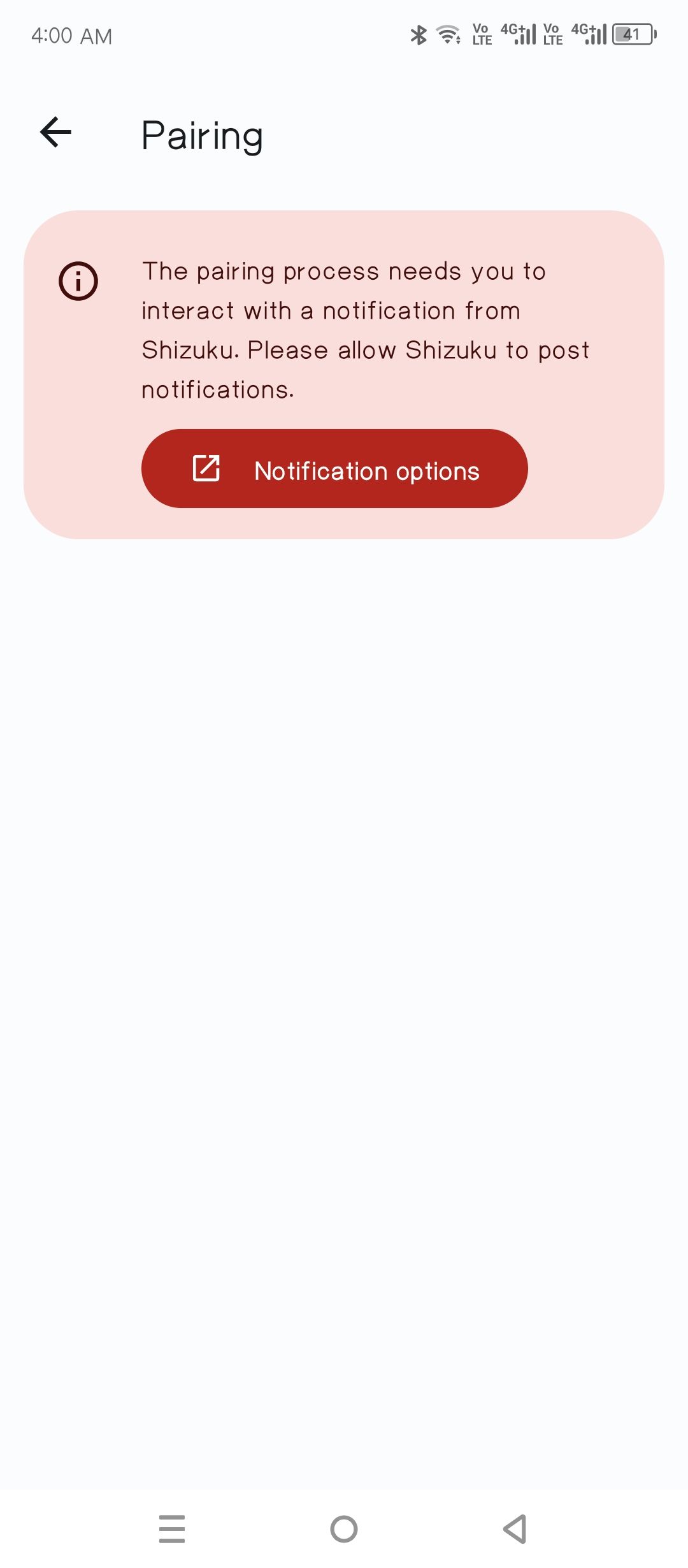The image size is (688, 1568).
Task: Click the clock showing 4:00 AM
Action: click(x=72, y=36)
